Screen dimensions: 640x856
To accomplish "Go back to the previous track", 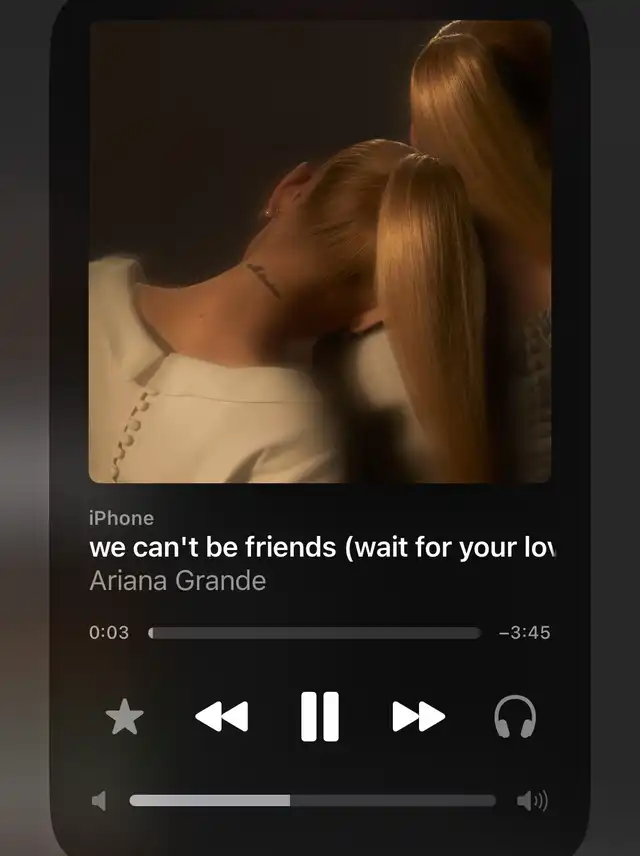I will click(221, 717).
